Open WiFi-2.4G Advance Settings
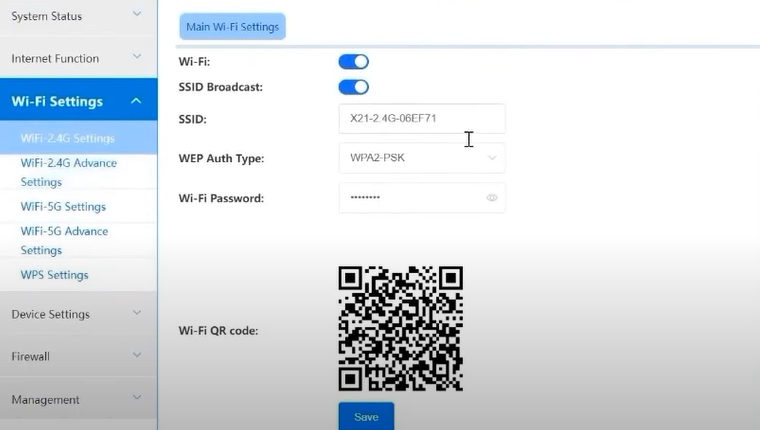The image size is (760, 430). (68, 172)
